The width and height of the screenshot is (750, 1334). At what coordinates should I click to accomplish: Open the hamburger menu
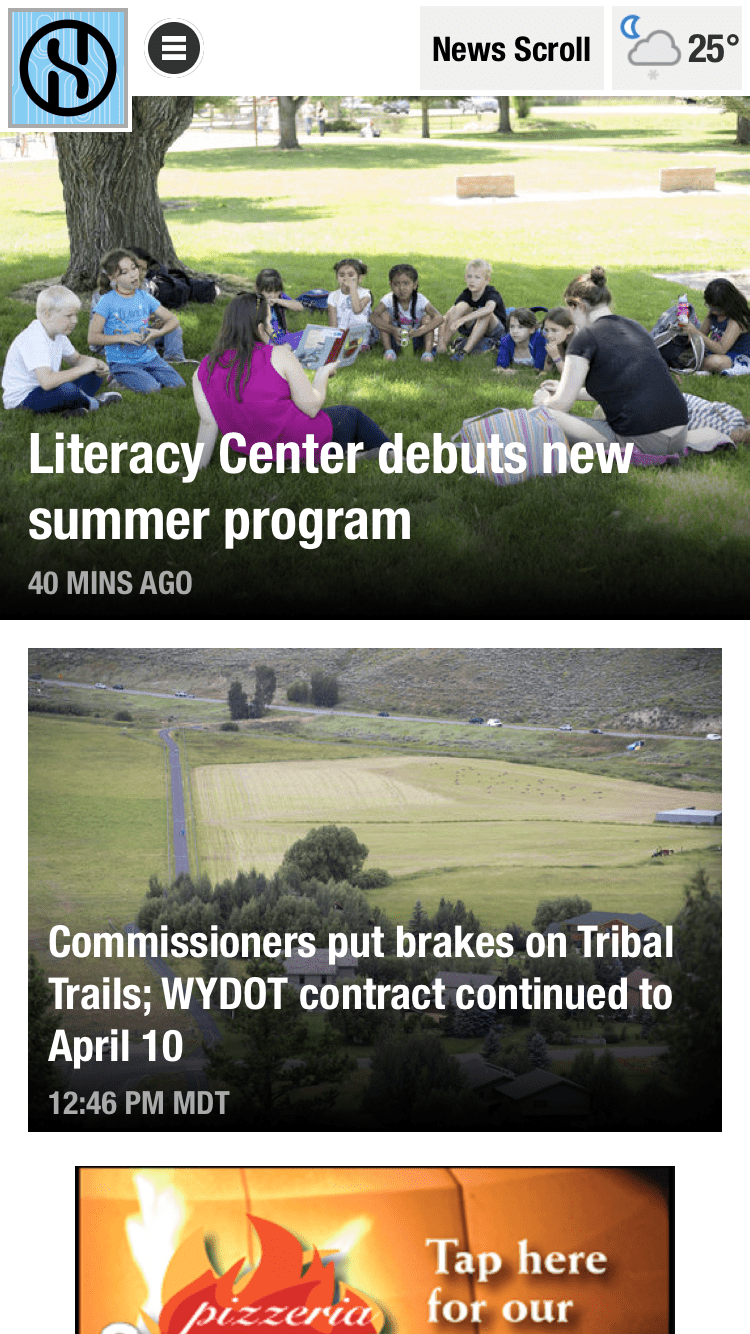click(174, 48)
